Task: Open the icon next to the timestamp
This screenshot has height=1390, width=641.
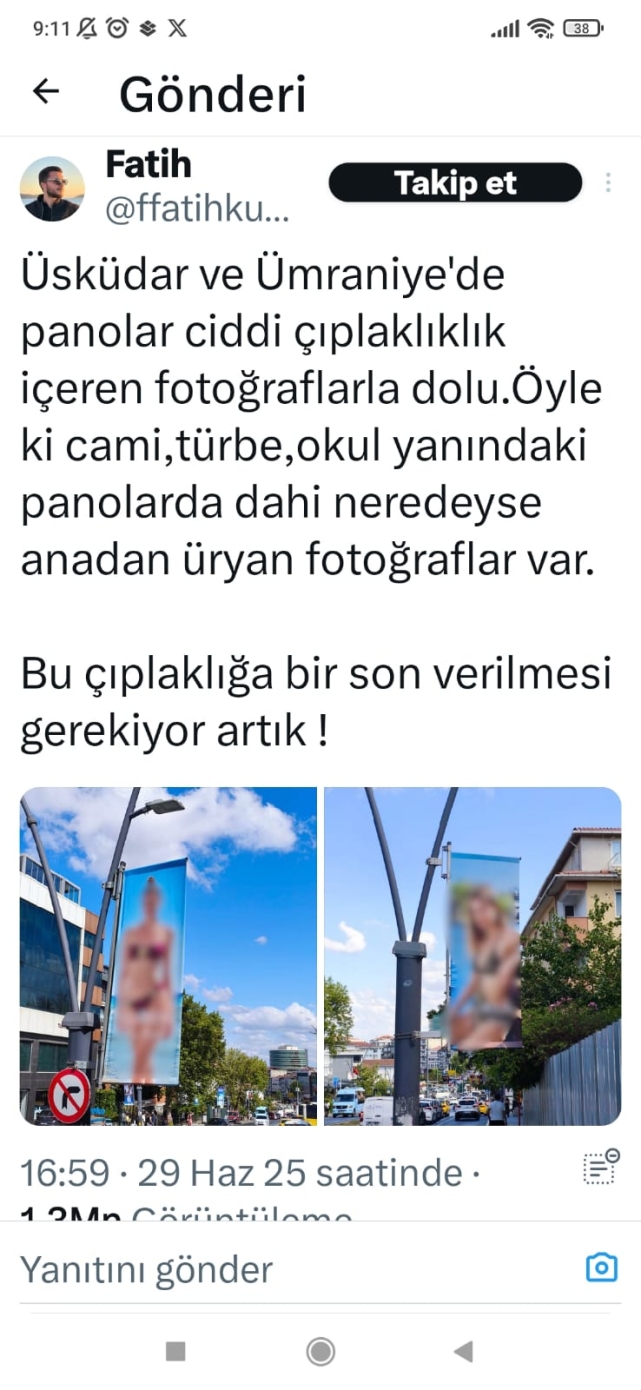Action: [600, 1167]
